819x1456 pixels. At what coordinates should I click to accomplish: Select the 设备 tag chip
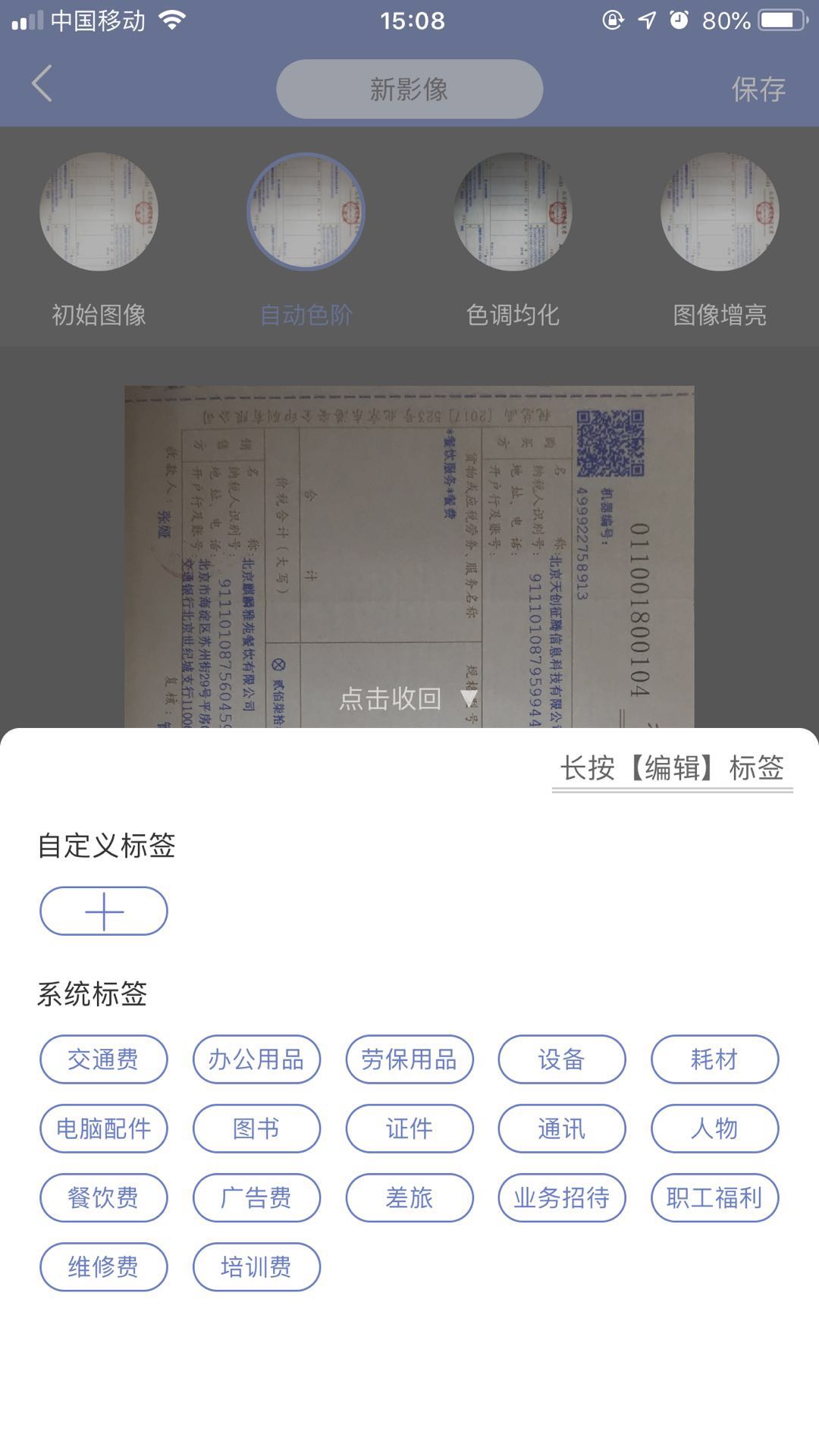point(562,1059)
